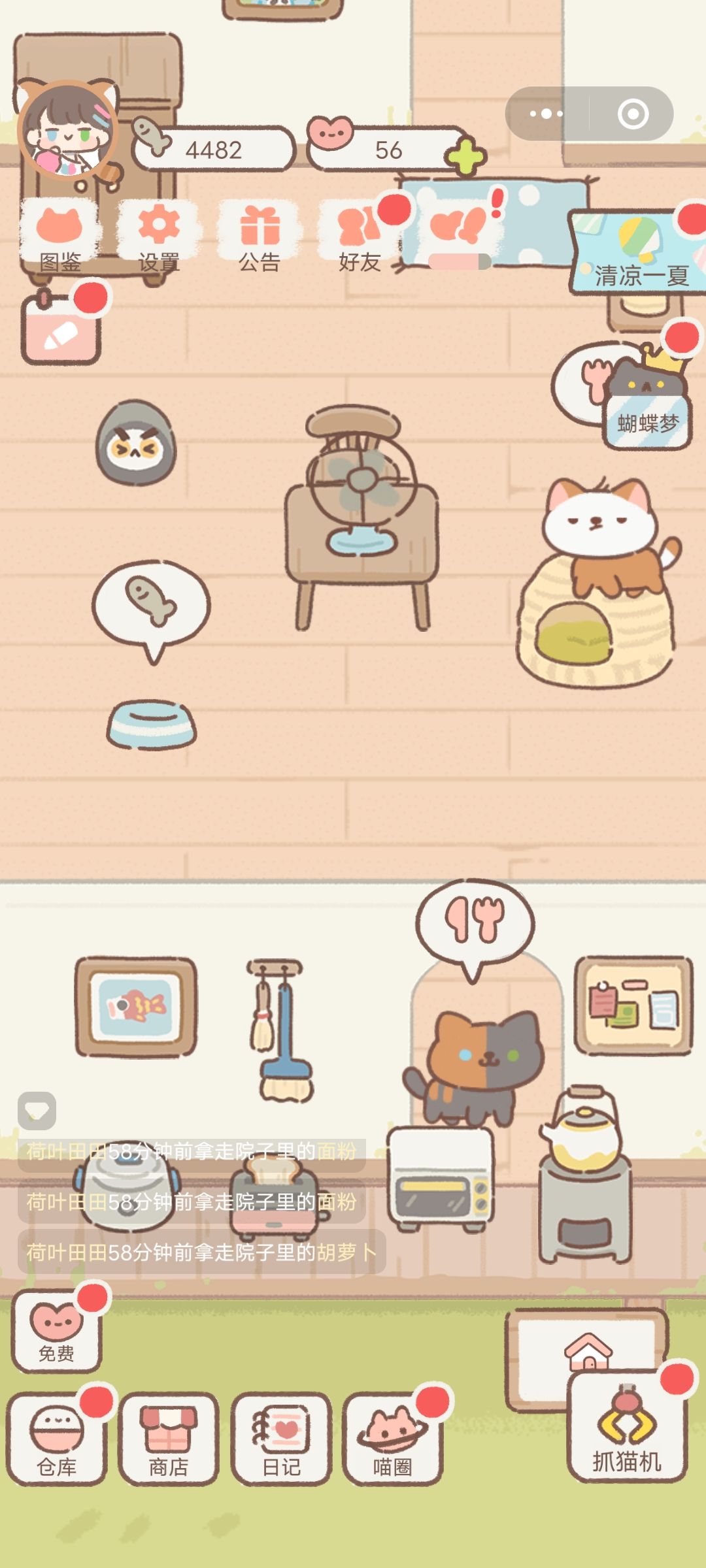Open the 图鉴 collection catalog
Image resolution: width=706 pixels, height=1568 pixels.
coord(62,235)
